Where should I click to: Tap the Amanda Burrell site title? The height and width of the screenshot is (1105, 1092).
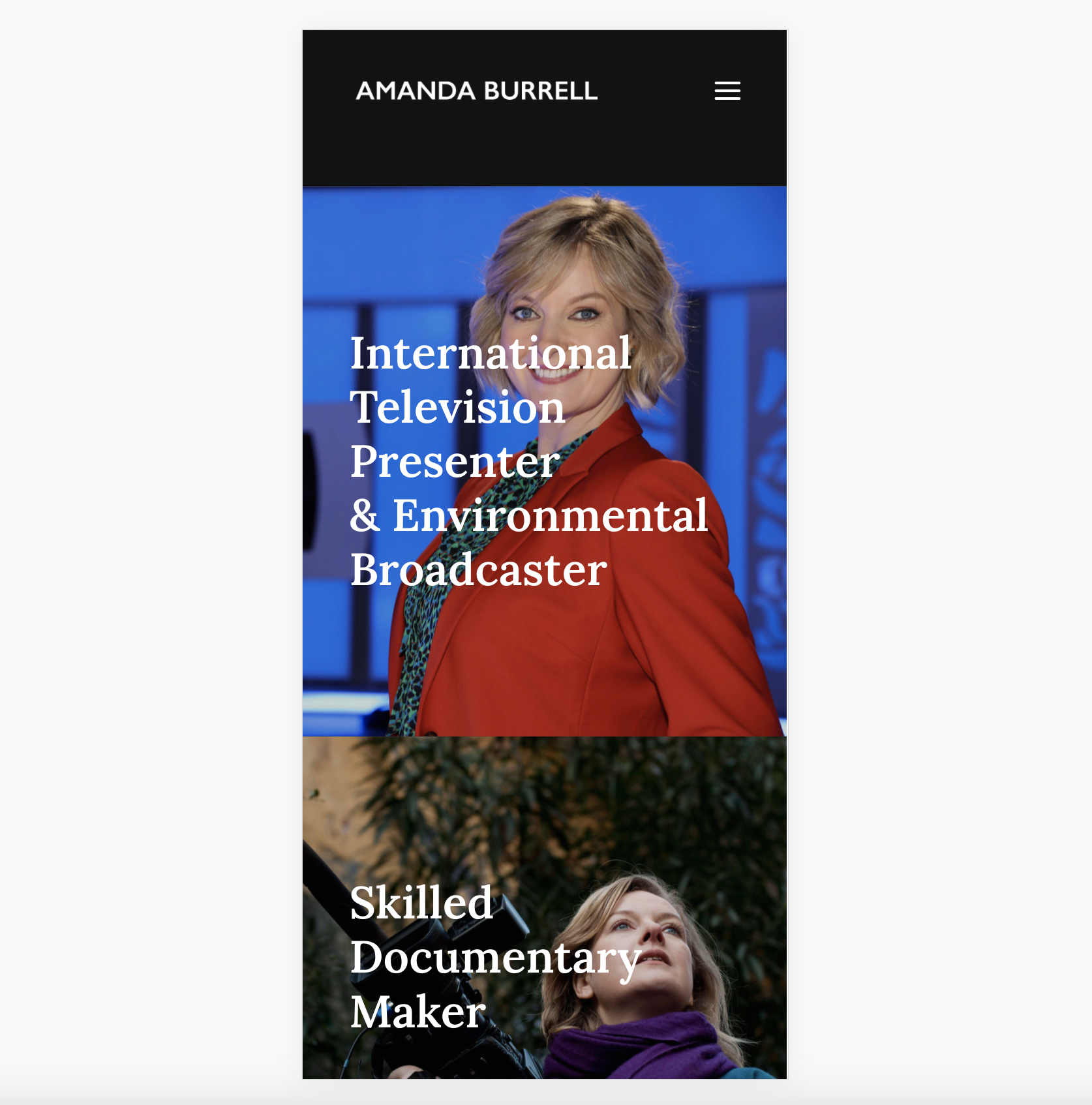tap(477, 91)
